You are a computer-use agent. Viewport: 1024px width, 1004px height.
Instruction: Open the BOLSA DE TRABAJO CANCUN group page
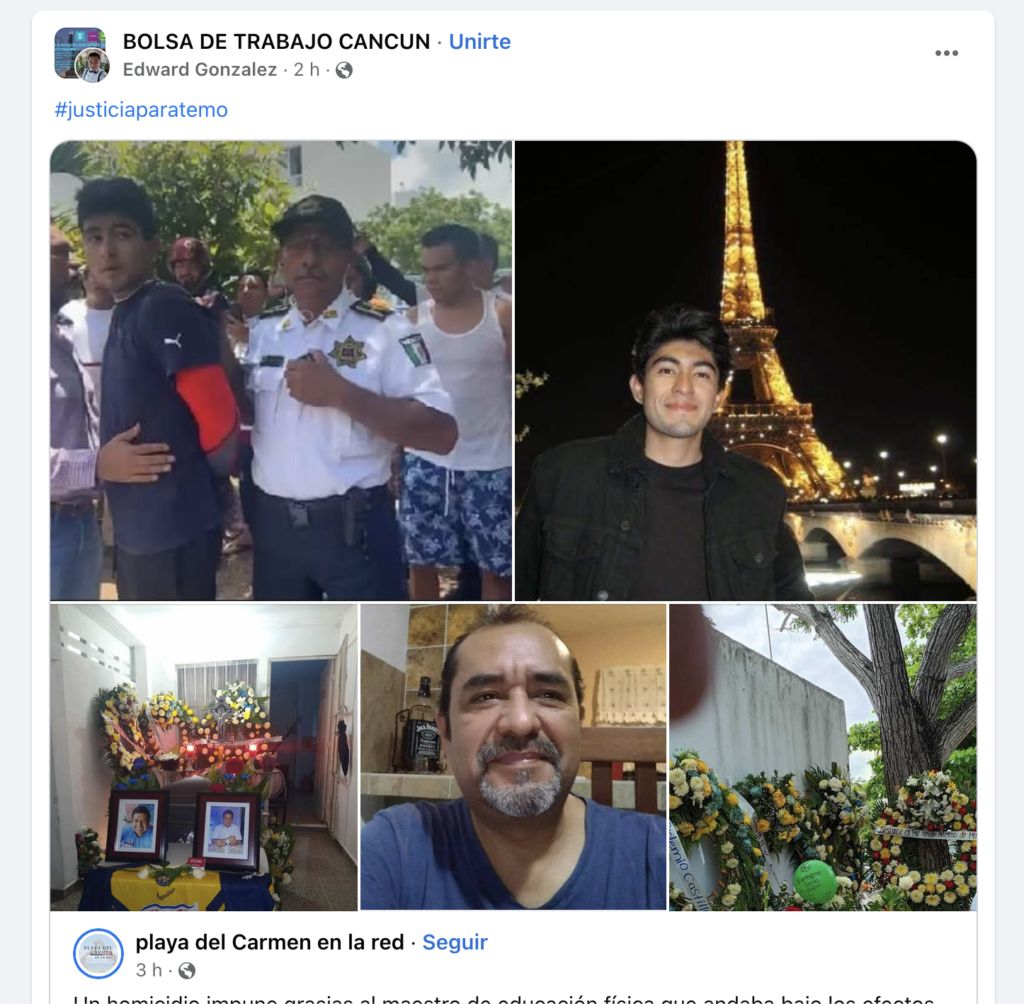click(x=276, y=42)
